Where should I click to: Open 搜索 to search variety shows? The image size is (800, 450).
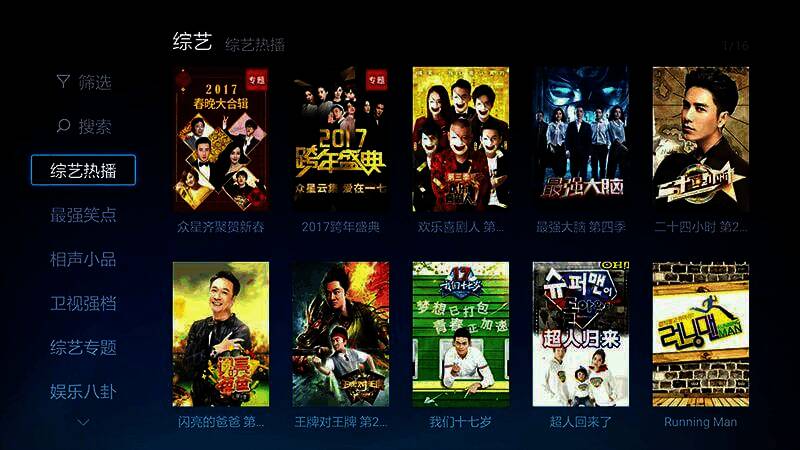tap(84, 126)
